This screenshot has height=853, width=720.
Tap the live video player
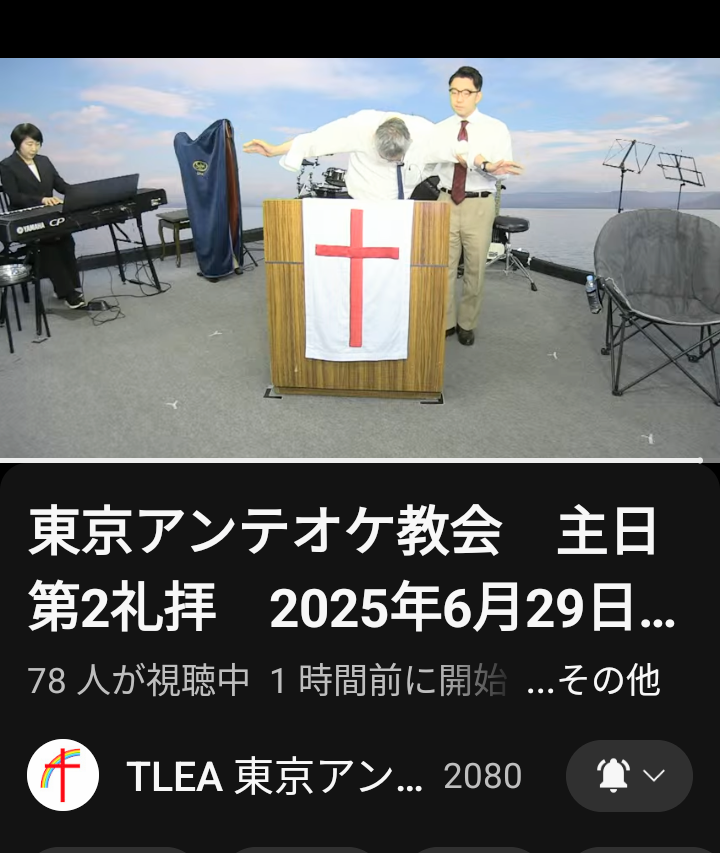pyautogui.click(x=360, y=258)
